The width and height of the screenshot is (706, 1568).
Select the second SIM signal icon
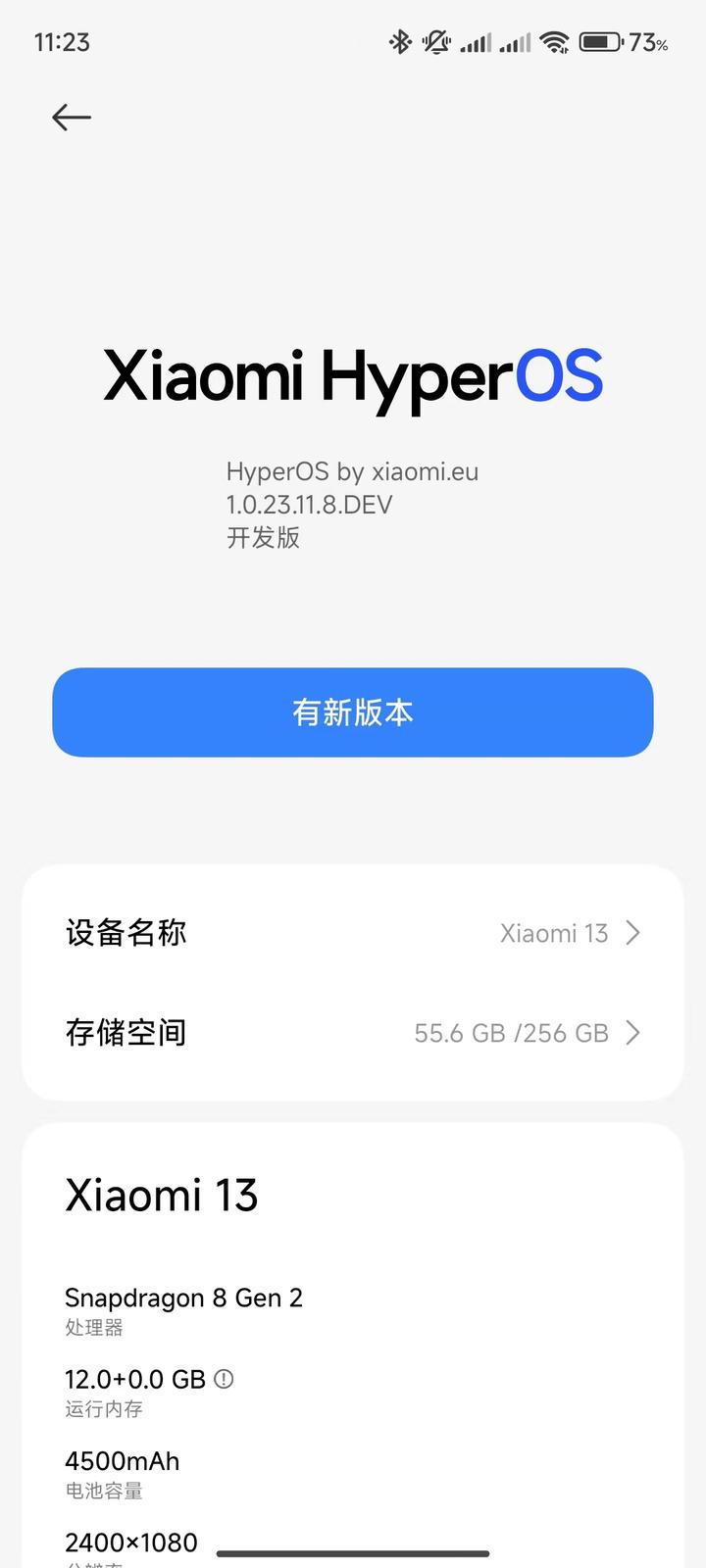517,42
